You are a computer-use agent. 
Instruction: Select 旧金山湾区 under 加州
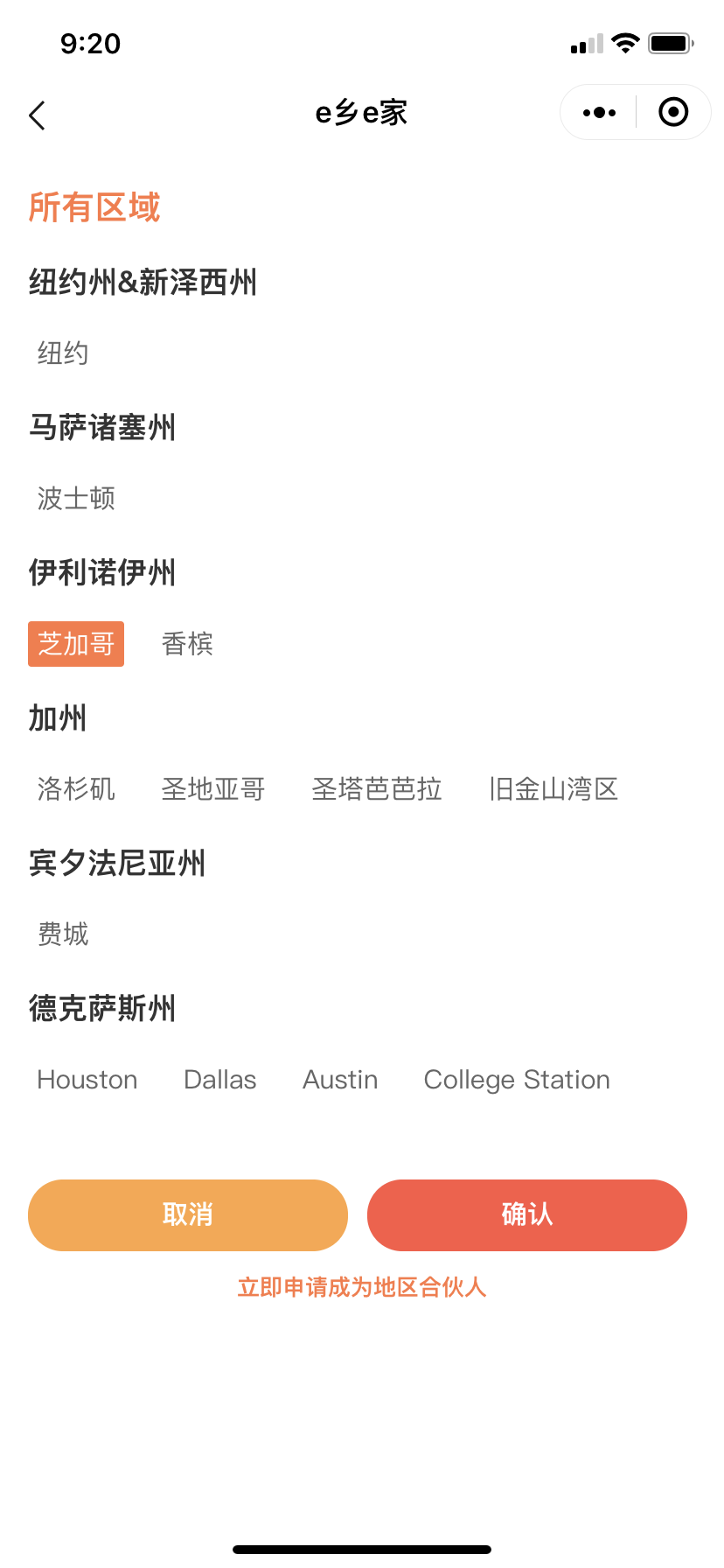pos(553,789)
